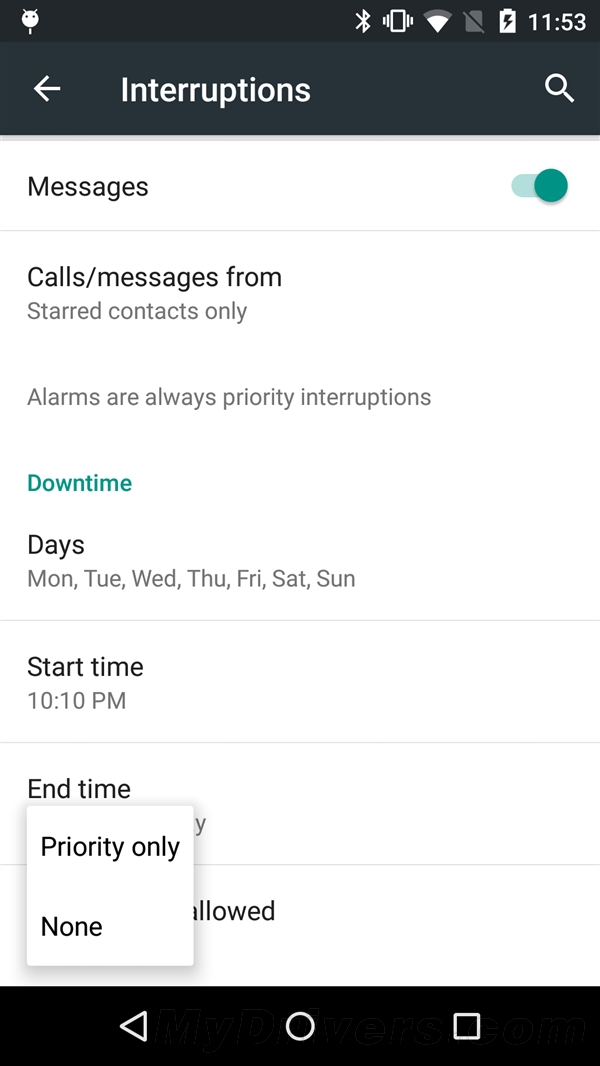
Task: Tap the system home button
Action: [300, 1026]
